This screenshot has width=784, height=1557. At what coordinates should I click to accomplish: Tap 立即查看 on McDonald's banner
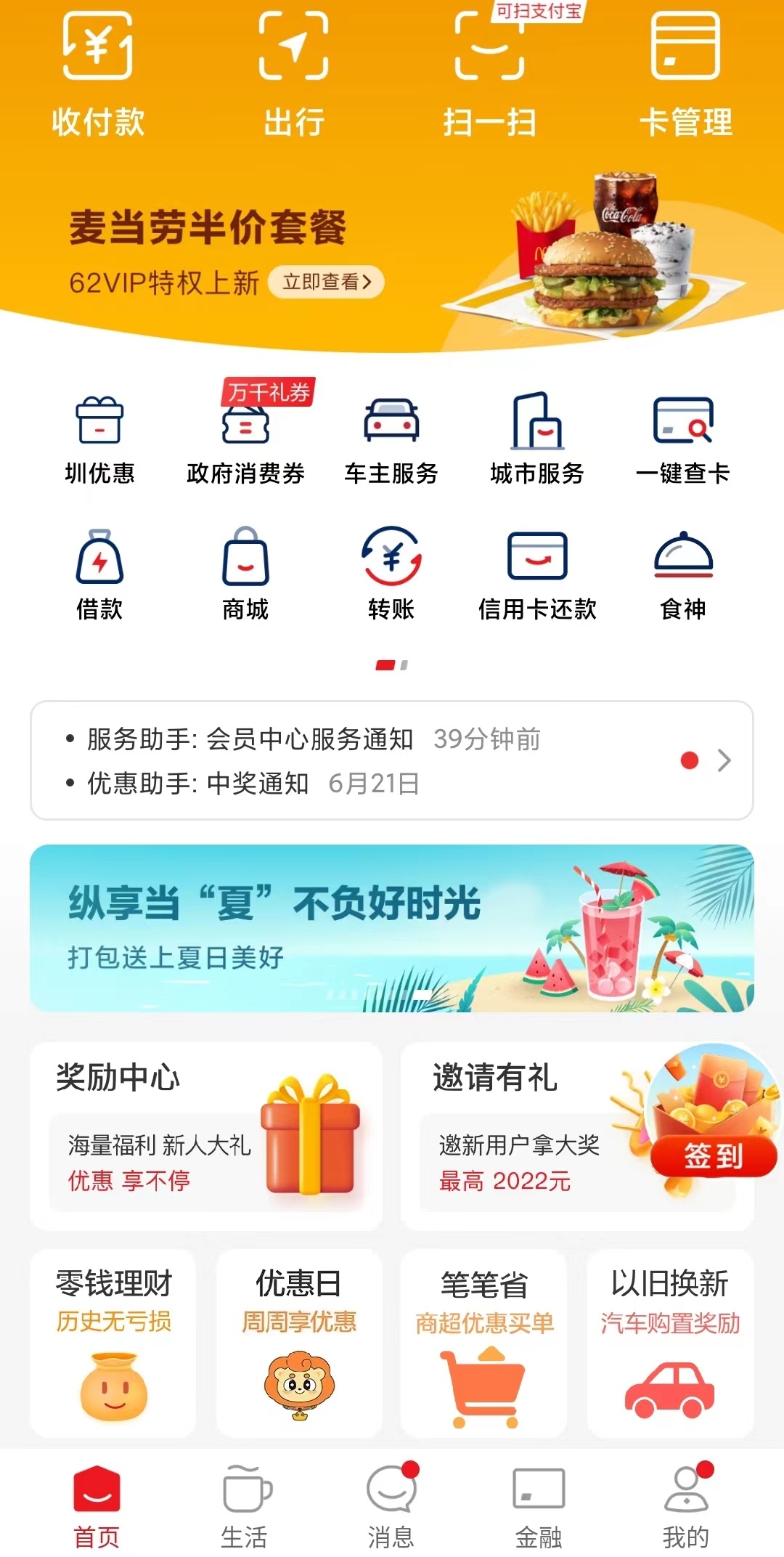tap(326, 282)
